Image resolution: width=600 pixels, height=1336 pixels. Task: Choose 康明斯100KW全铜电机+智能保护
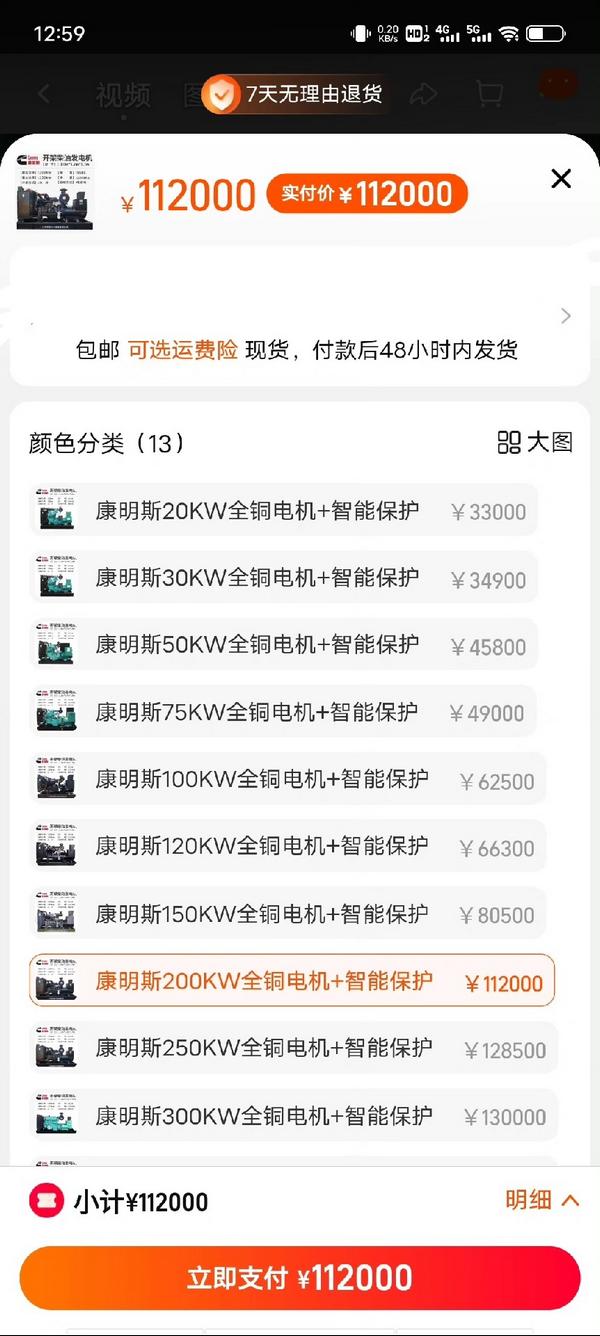pos(288,780)
